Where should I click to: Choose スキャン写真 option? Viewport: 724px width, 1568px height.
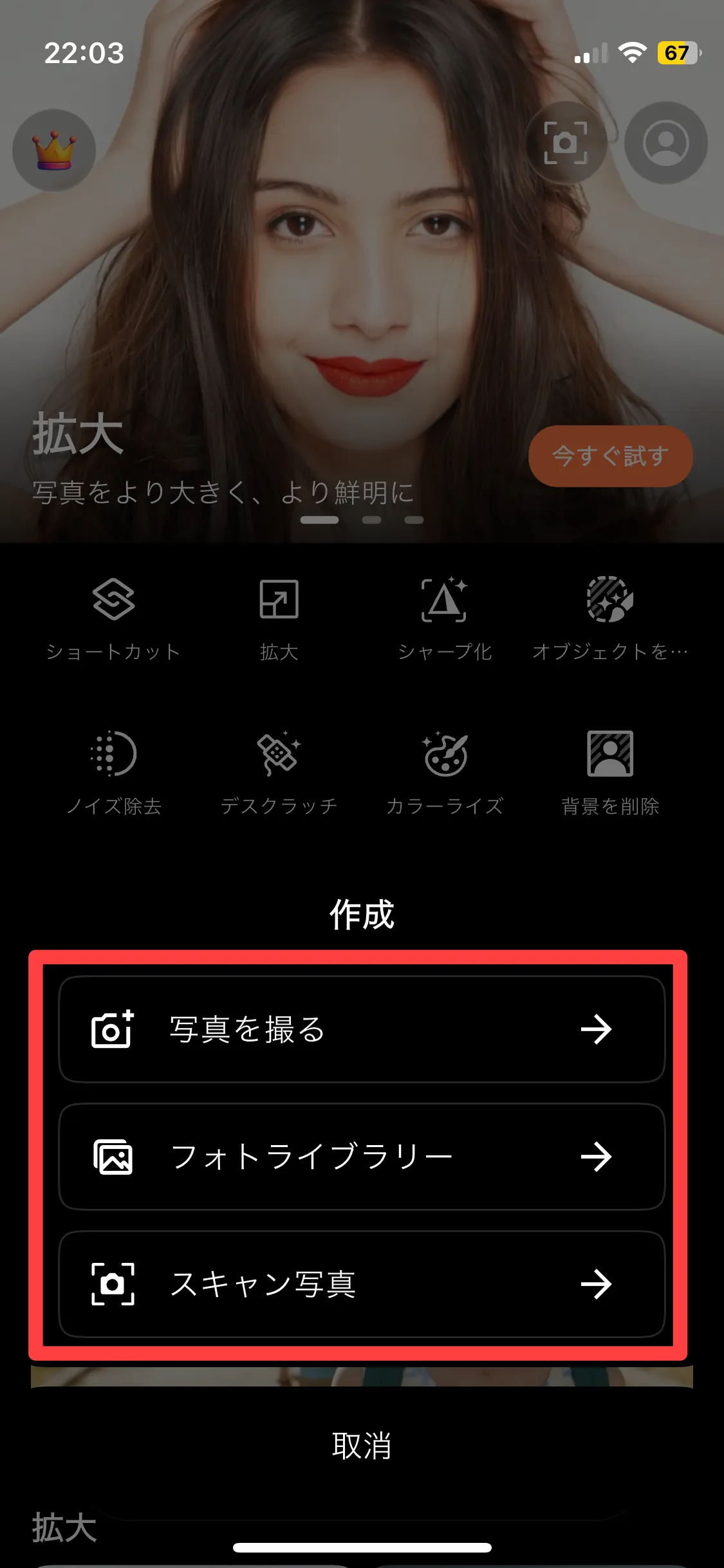point(361,1284)
